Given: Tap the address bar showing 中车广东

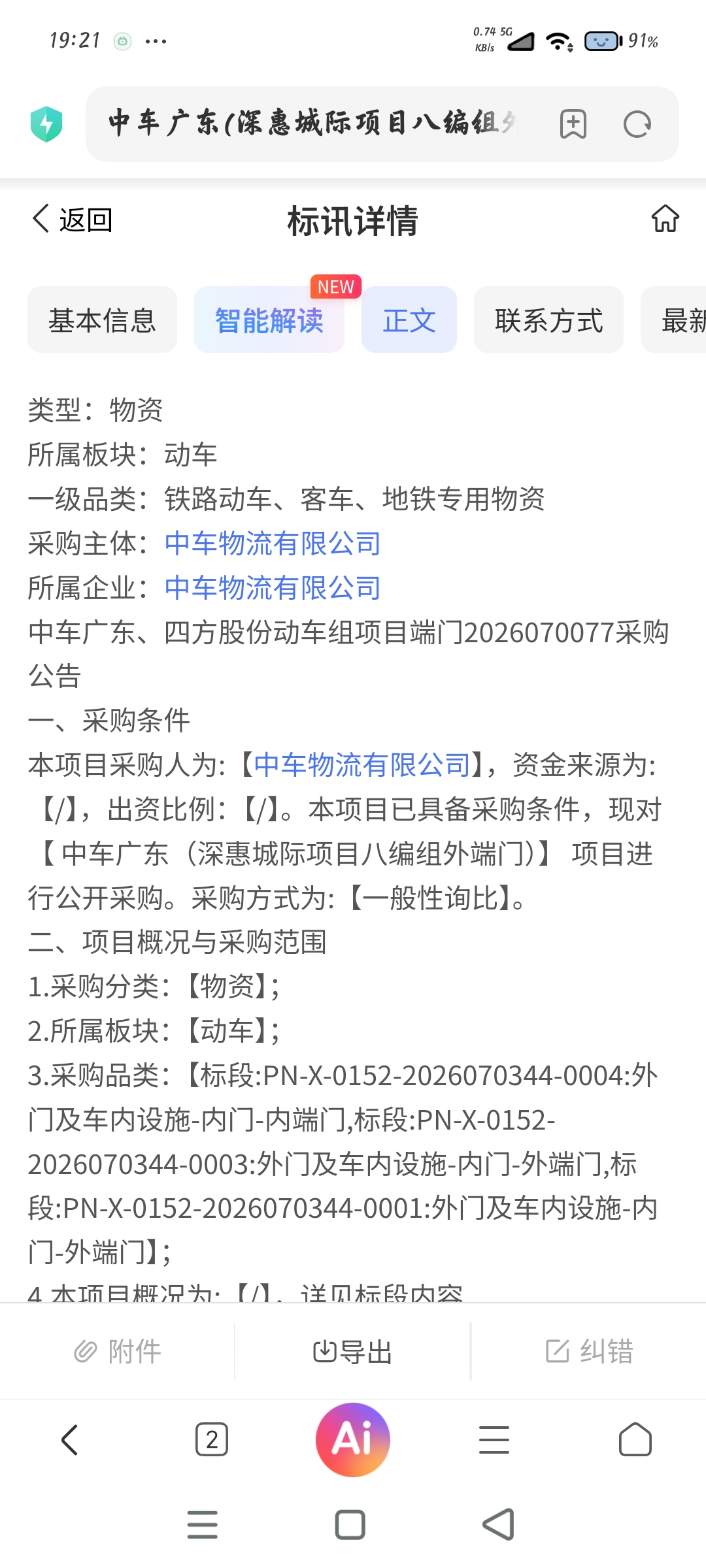Looking at the screenshot, I should tap(314, 123).
